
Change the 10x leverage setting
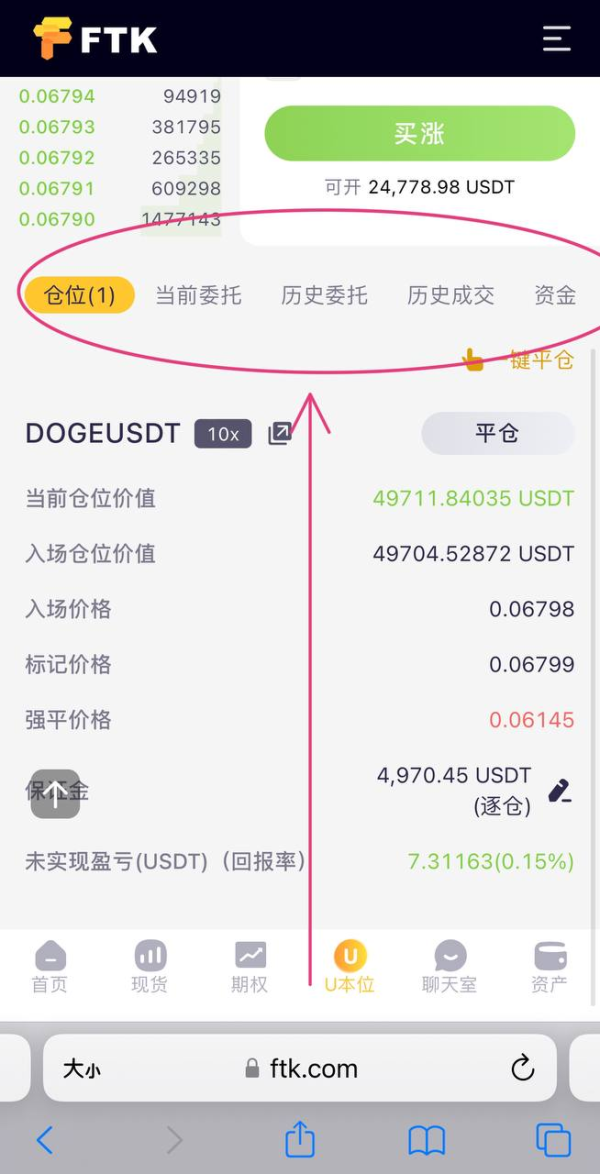[222, 434]
